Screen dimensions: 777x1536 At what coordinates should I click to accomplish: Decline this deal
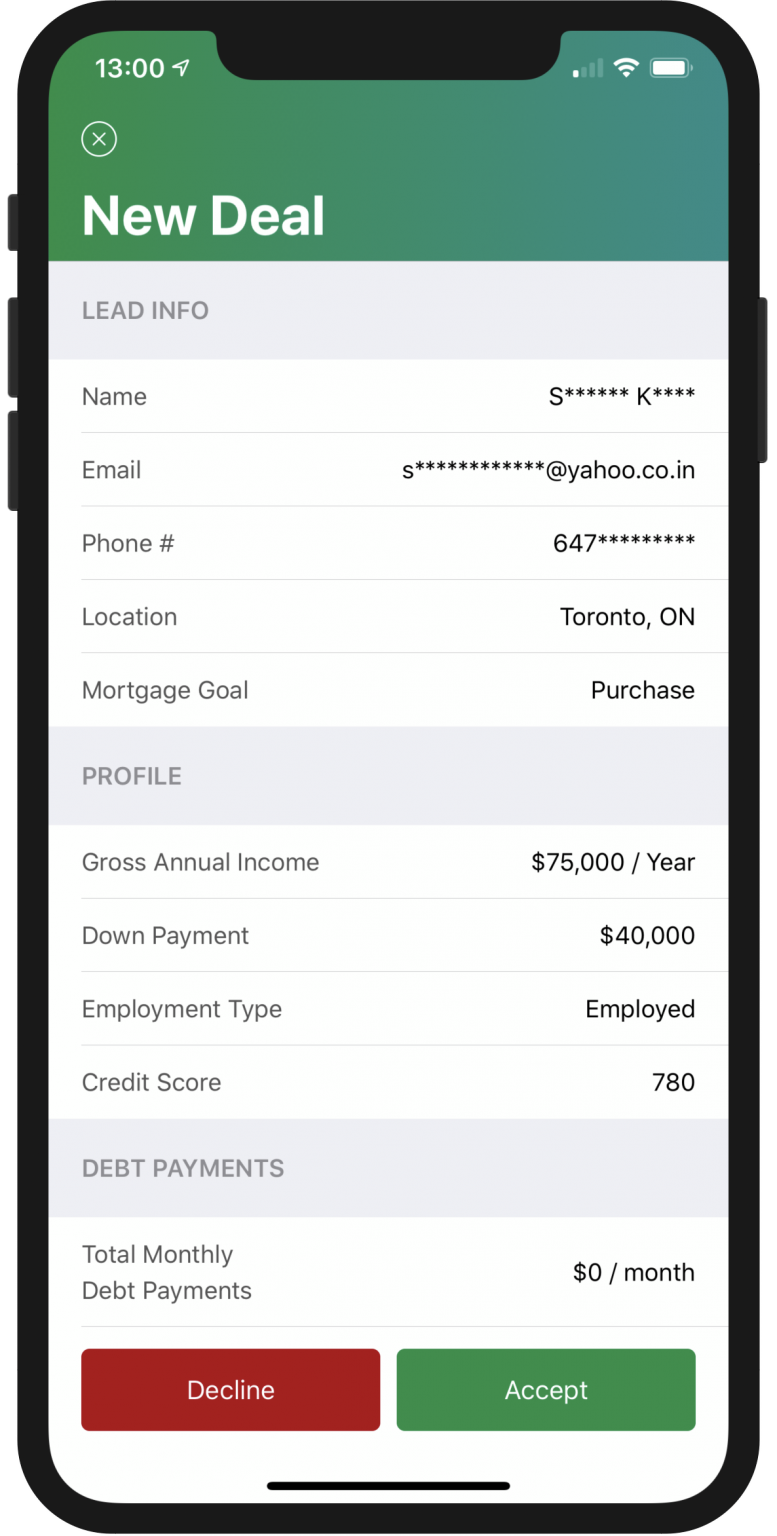coord(231,1390)
